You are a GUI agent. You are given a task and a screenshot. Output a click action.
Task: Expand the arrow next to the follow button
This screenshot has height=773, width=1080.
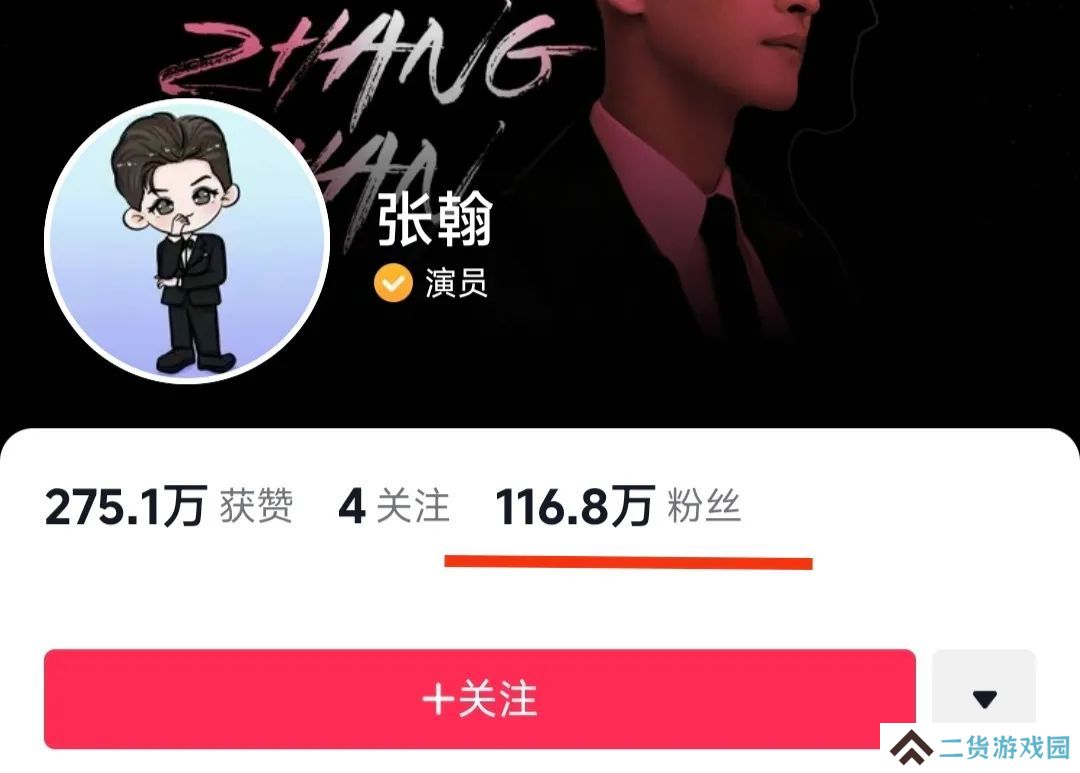click(984, 699)
